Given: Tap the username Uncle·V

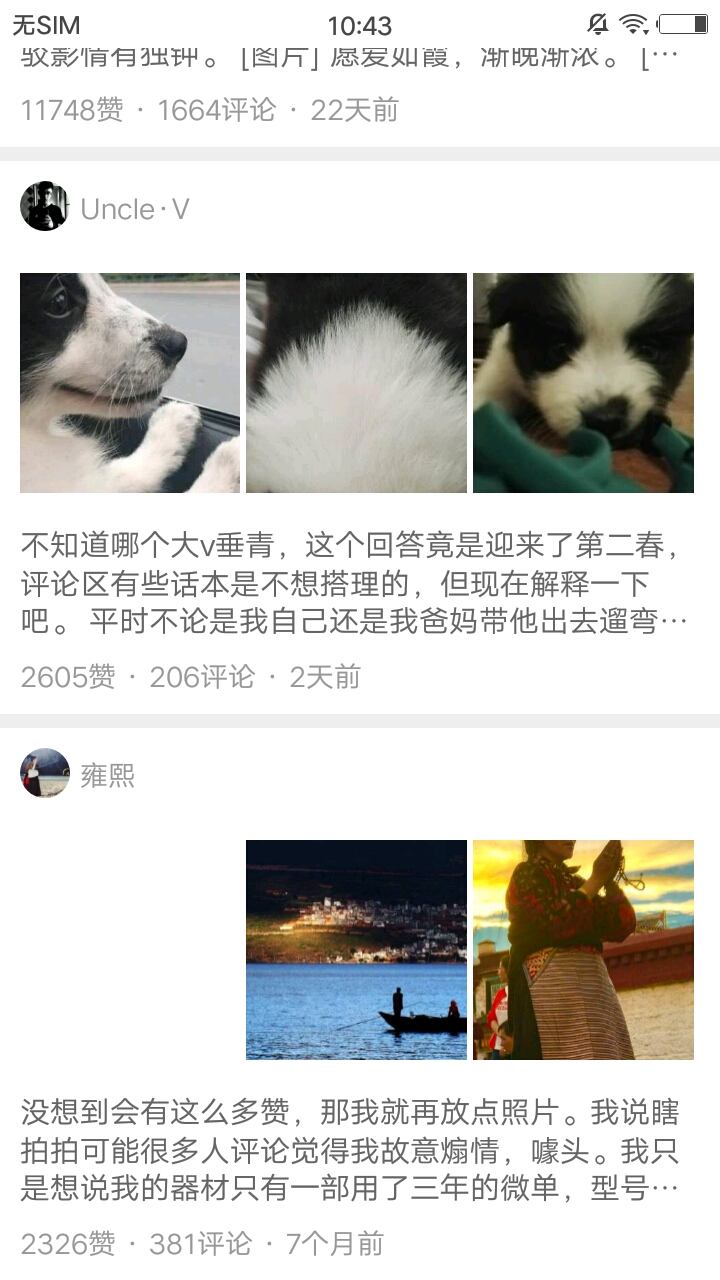Looking at the screenshot, I should [135, 208].
